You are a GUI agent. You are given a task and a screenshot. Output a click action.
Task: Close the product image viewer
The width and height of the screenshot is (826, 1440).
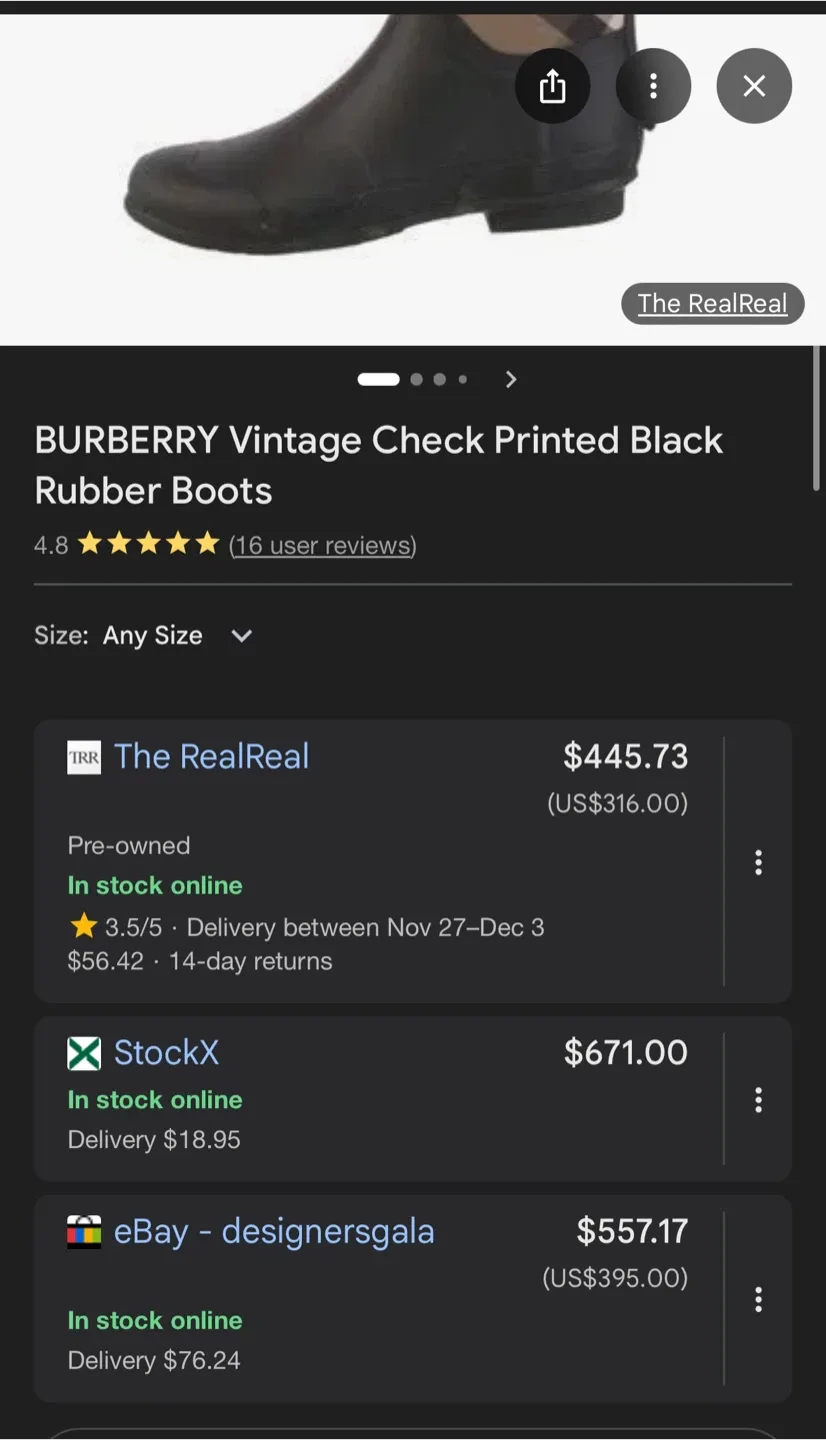click(754, 86)
